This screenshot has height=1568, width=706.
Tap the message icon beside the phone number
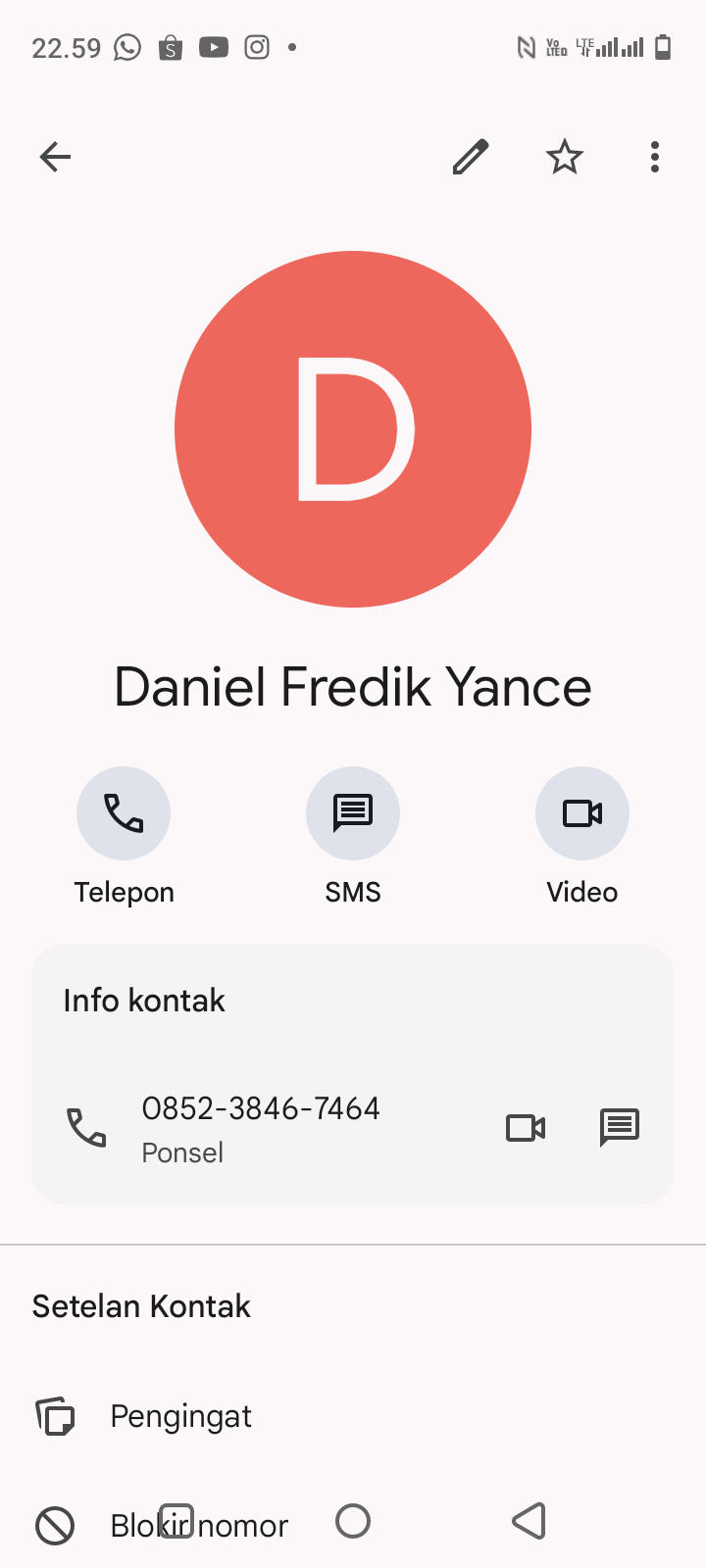tap(620, 1128)
